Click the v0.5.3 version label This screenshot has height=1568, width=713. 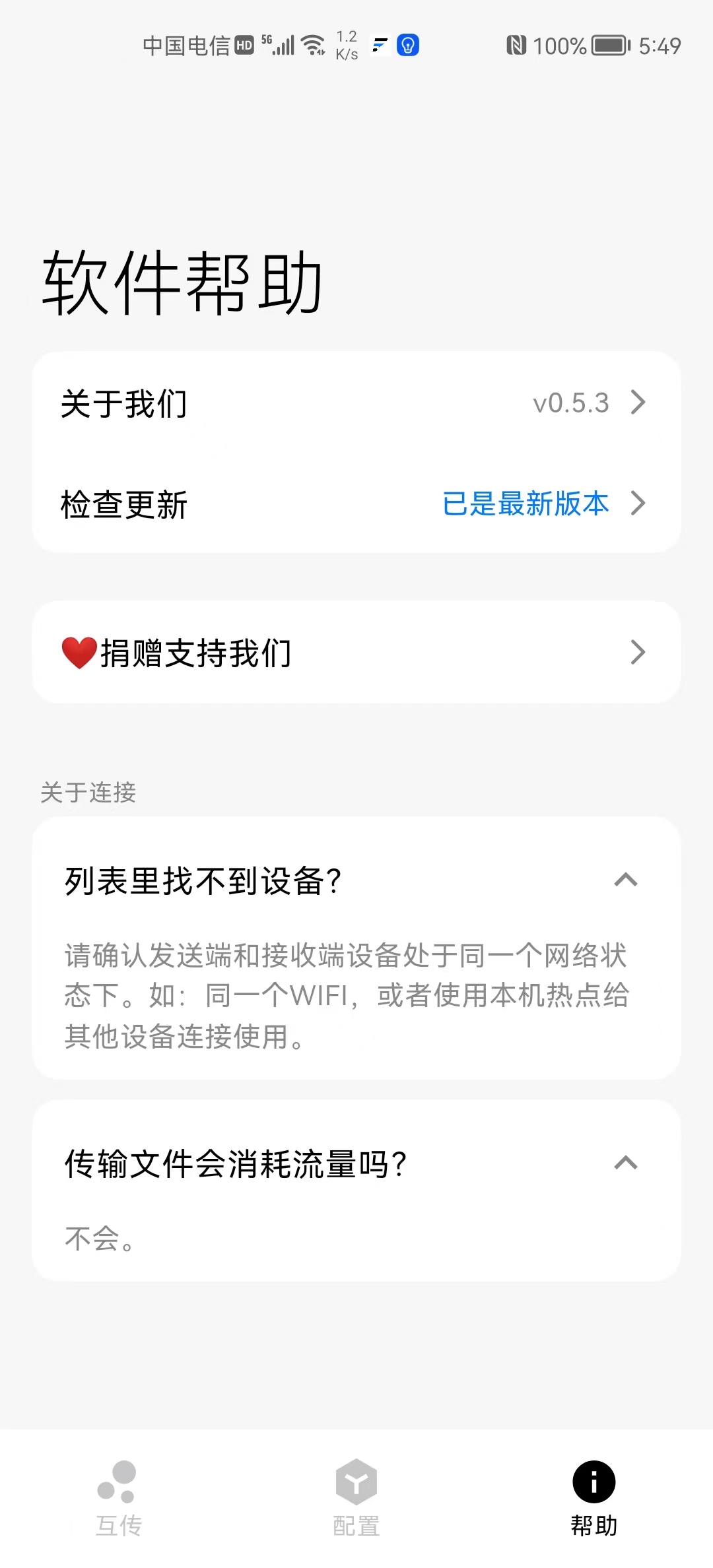[570, 403]
